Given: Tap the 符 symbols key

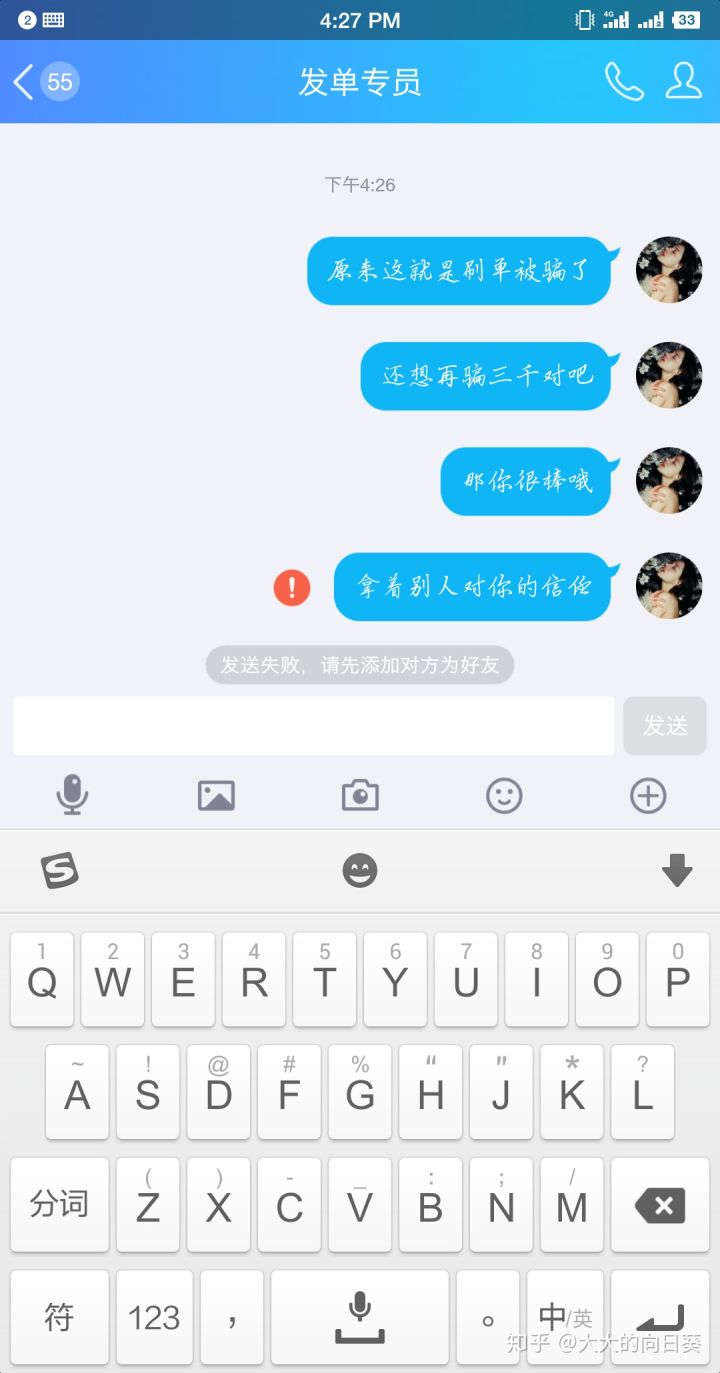Looking at the screenshot, I should [x=59, y=1317].
